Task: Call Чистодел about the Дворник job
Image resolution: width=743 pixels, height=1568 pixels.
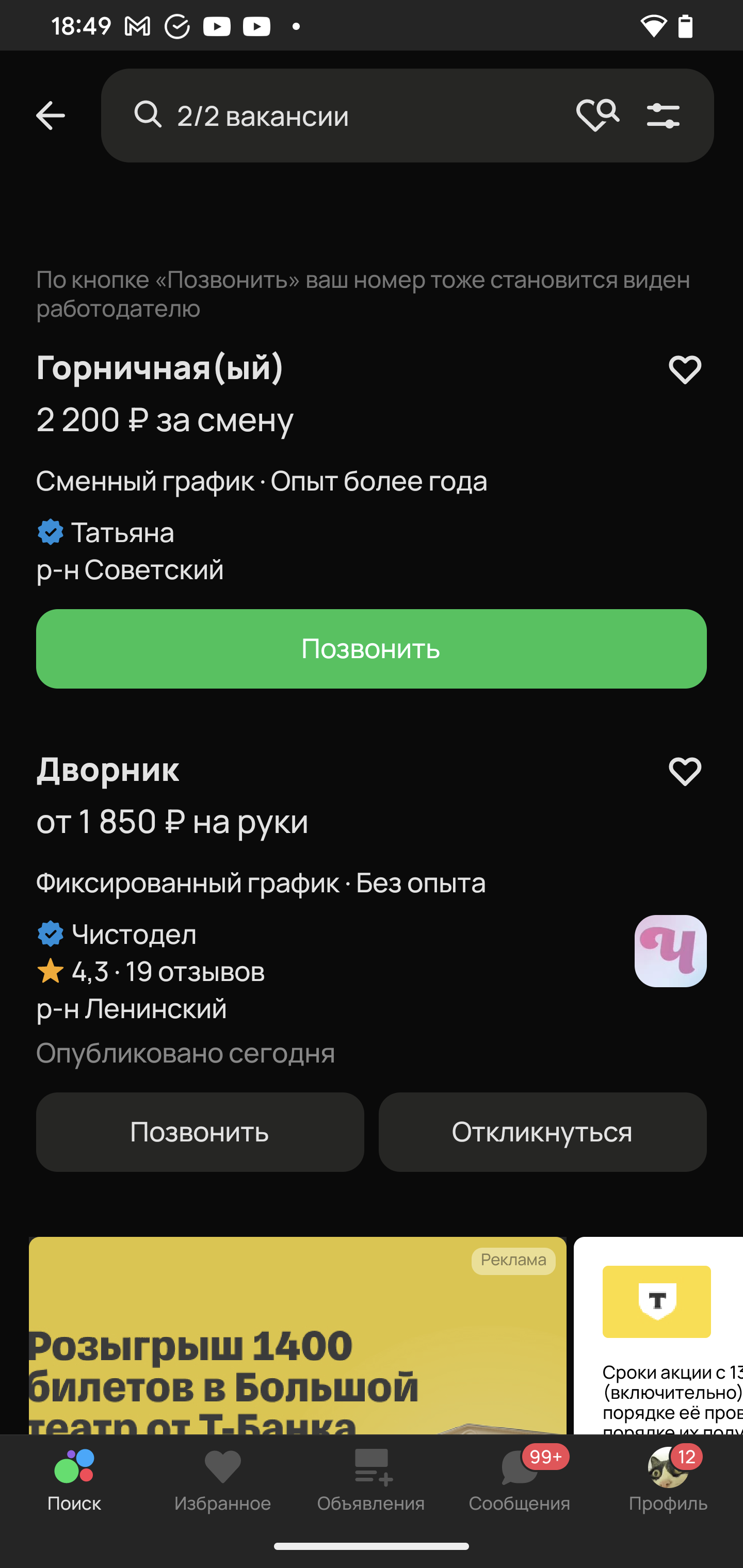Action: pyautogui.click(x=200, y=1132)
